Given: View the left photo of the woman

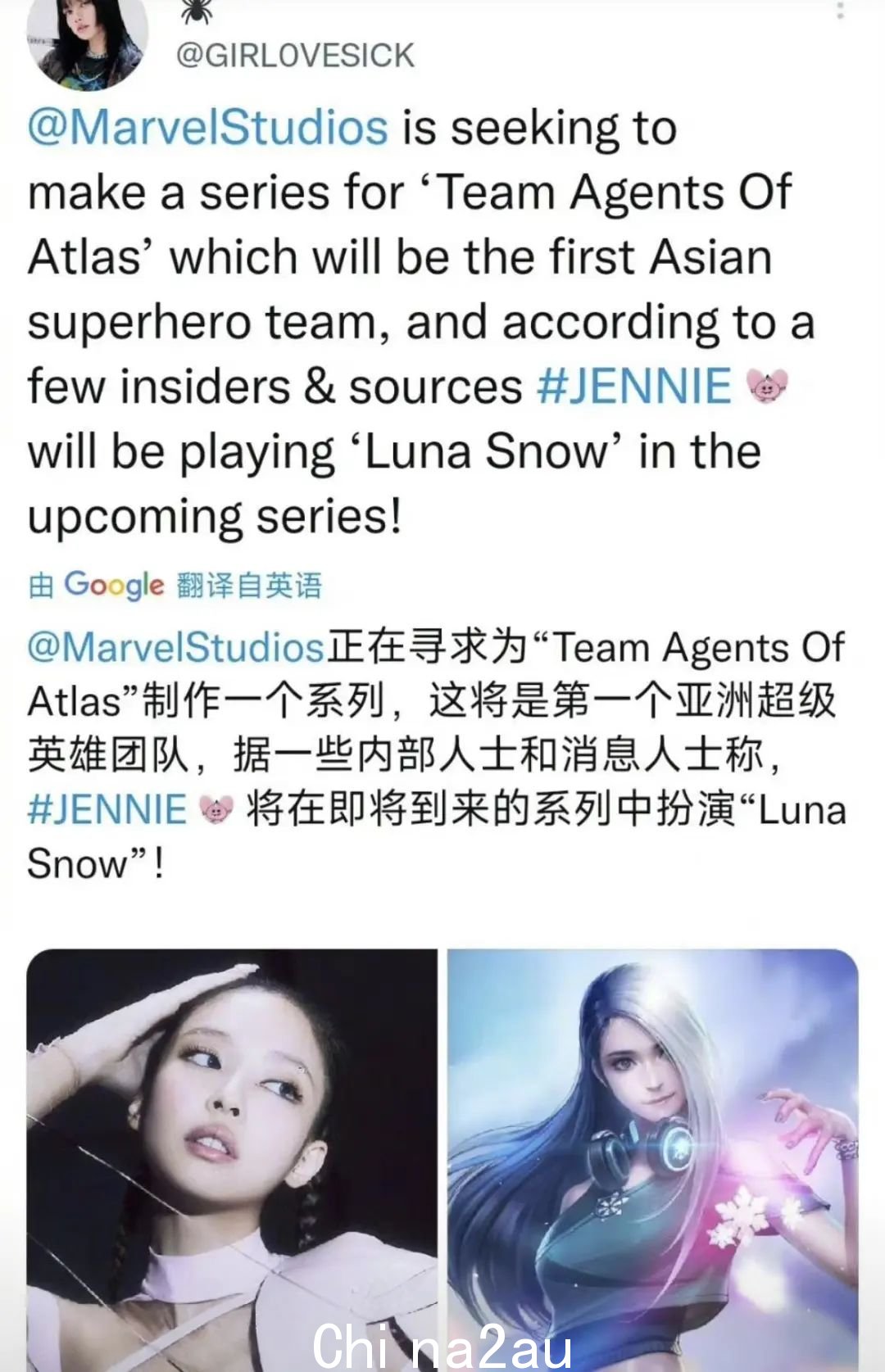Looking at the screenshot, I should tap(232, 1159).
